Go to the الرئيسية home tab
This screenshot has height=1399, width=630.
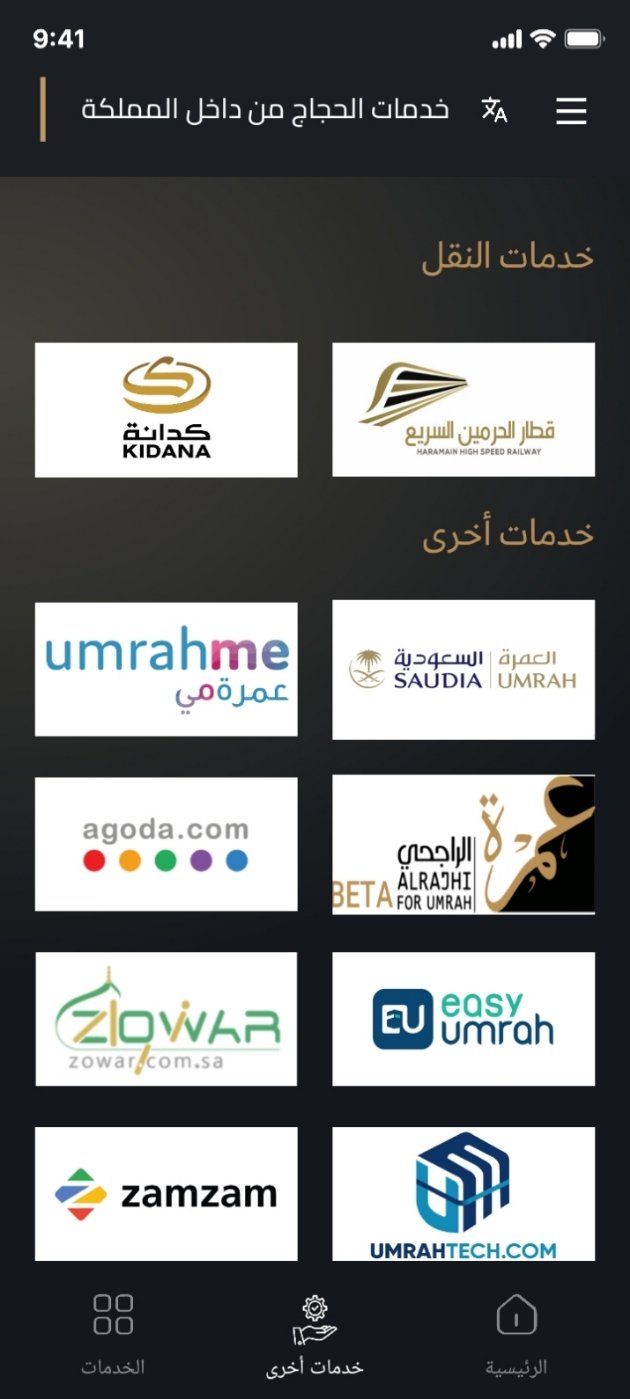(x=516, y=1332)
